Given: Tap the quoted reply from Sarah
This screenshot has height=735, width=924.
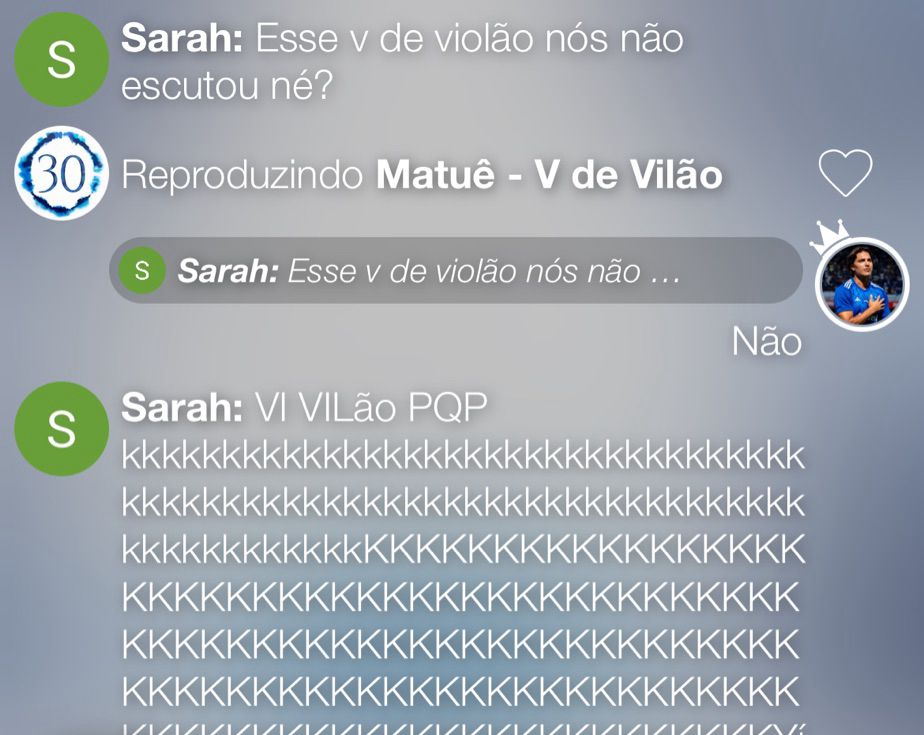Looking at the screenshot, I should [x=455, y=270].
